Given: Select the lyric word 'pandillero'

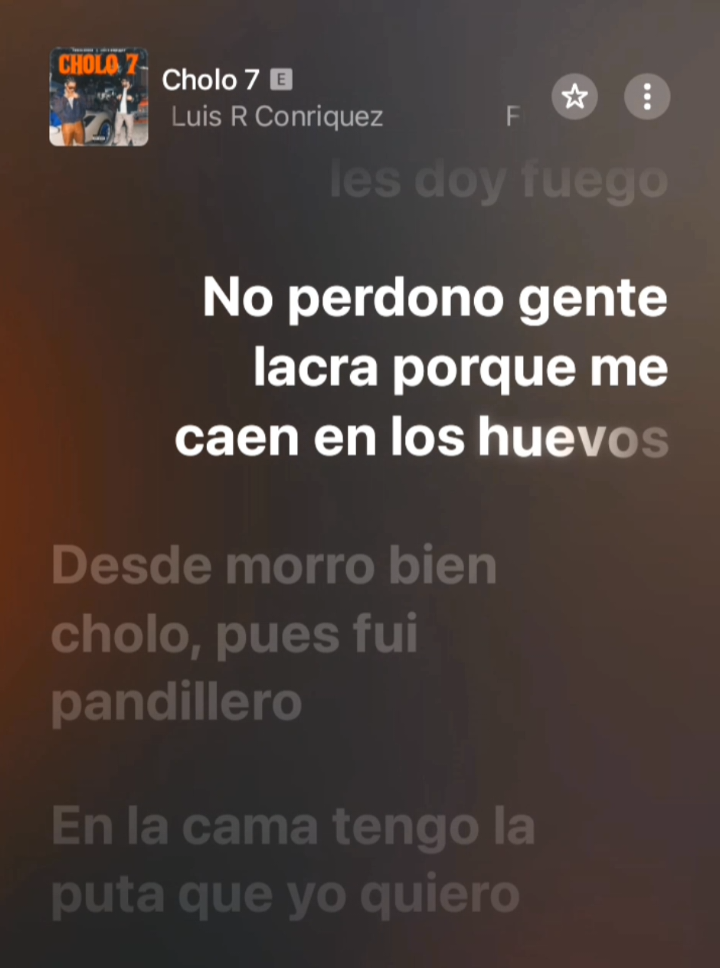Looking at the screenshot, I should pos(175,701).
